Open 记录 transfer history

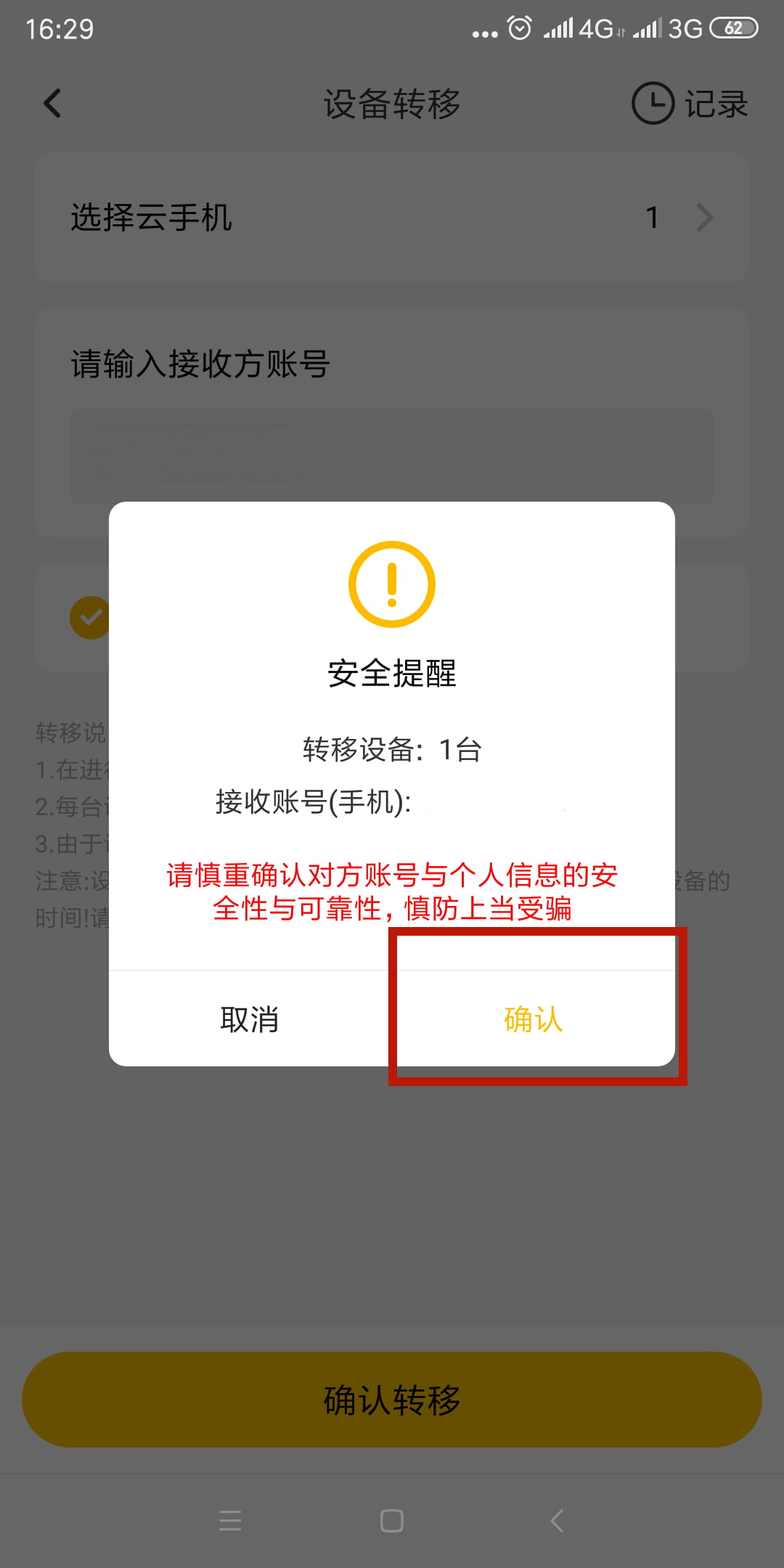690,103
